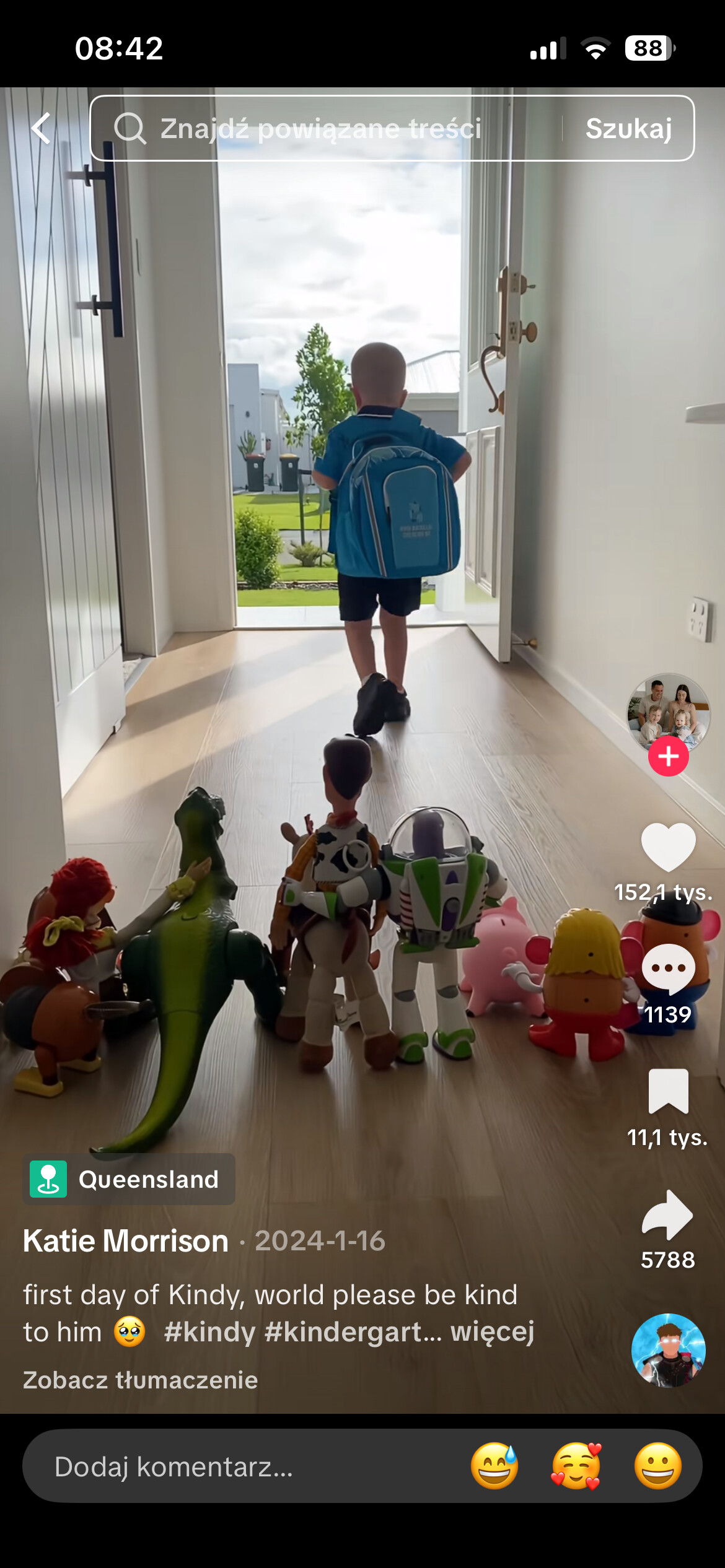Tap the #kindy hashtag

209,1332
